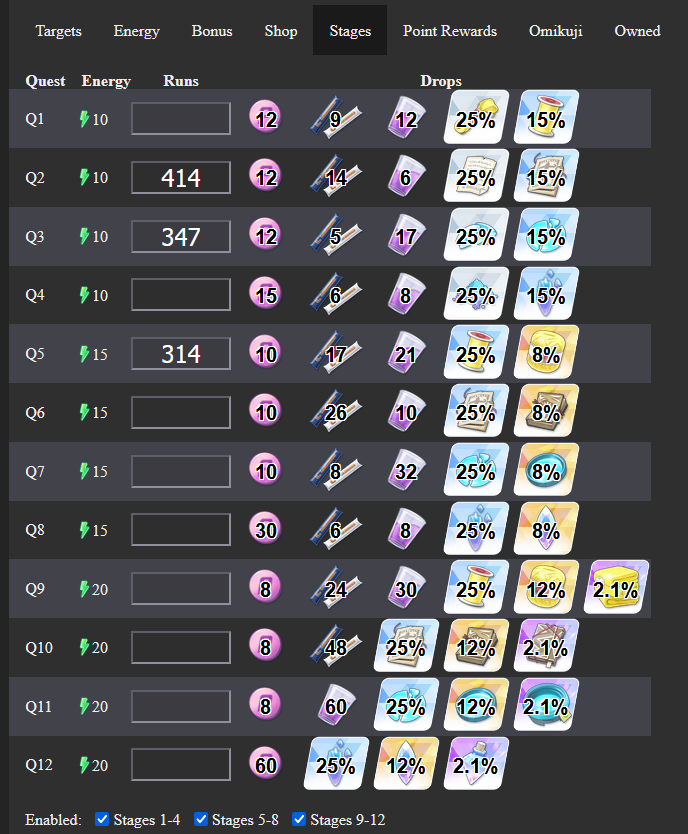Edit the Q5 runs field showing 314
Viewport: 688px width, 834px height.
[x=181, y=354]
